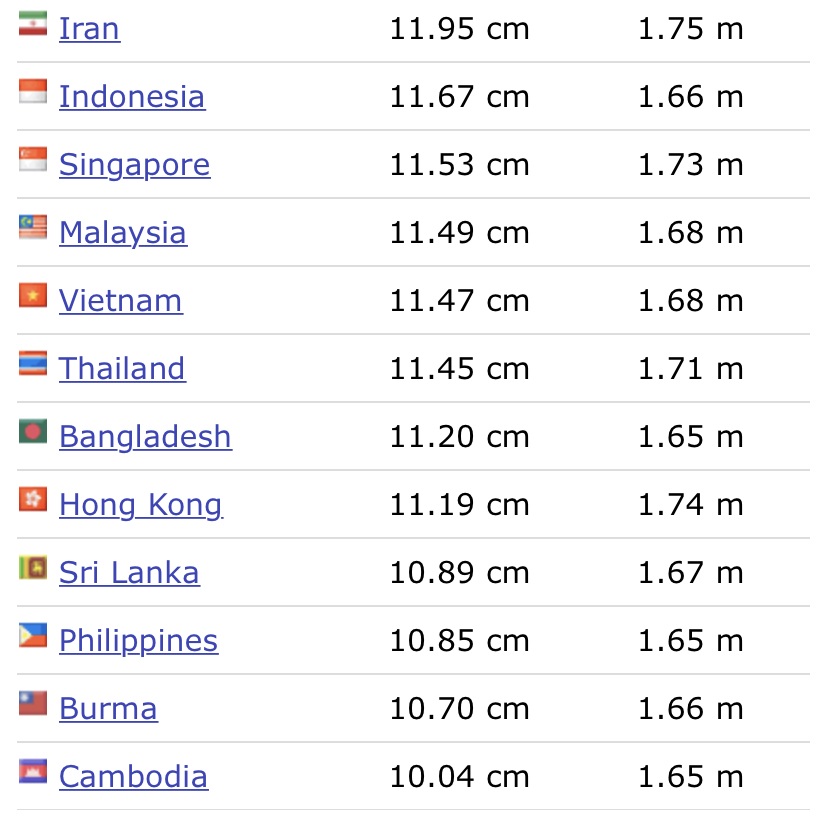Image resolution: width=828 pixels, height=823 pixels.
Task: Open the Bangladesh link
Action: pos(145,437)
